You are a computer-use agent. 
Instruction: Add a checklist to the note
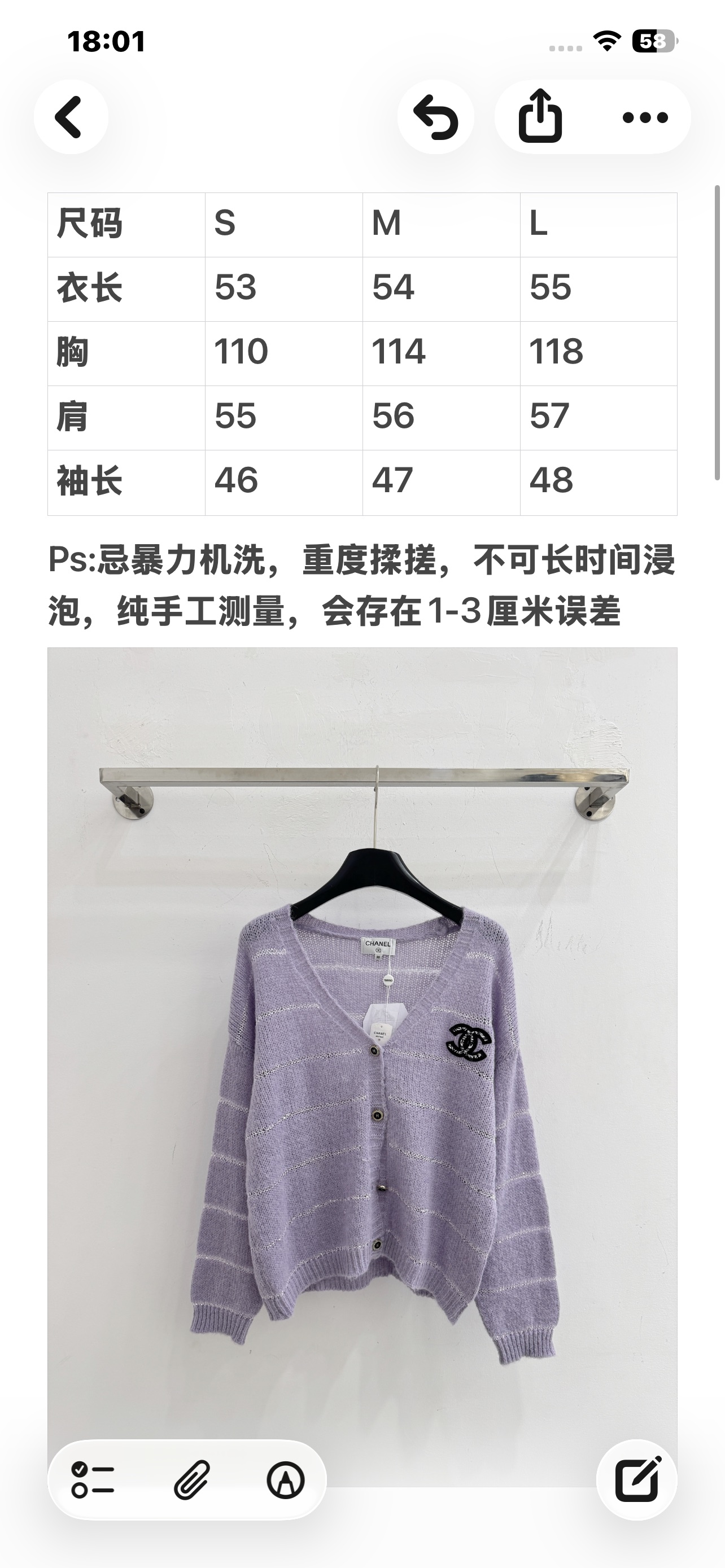(x=93, y=1479)
